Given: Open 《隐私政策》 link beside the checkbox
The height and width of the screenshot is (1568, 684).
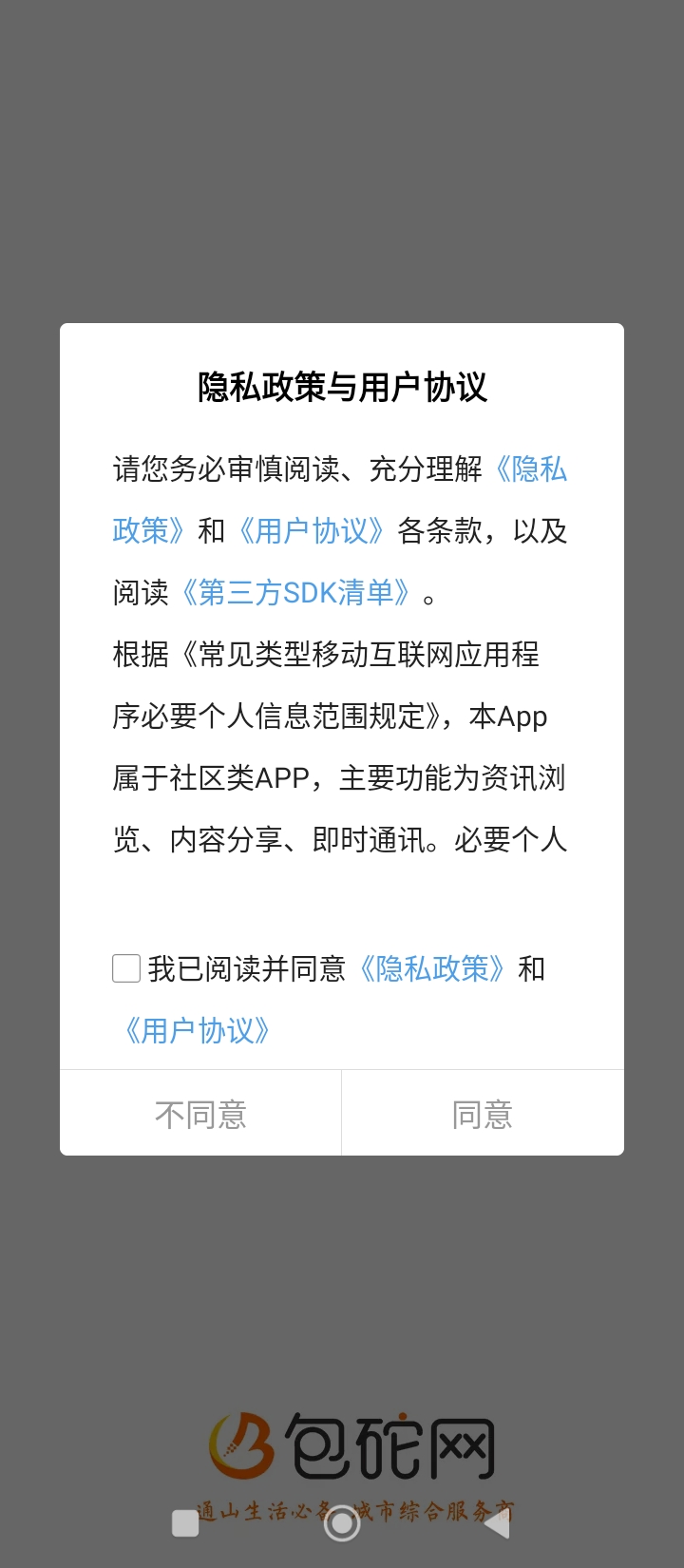Looking at the screenshot, I should coord(432,969).
